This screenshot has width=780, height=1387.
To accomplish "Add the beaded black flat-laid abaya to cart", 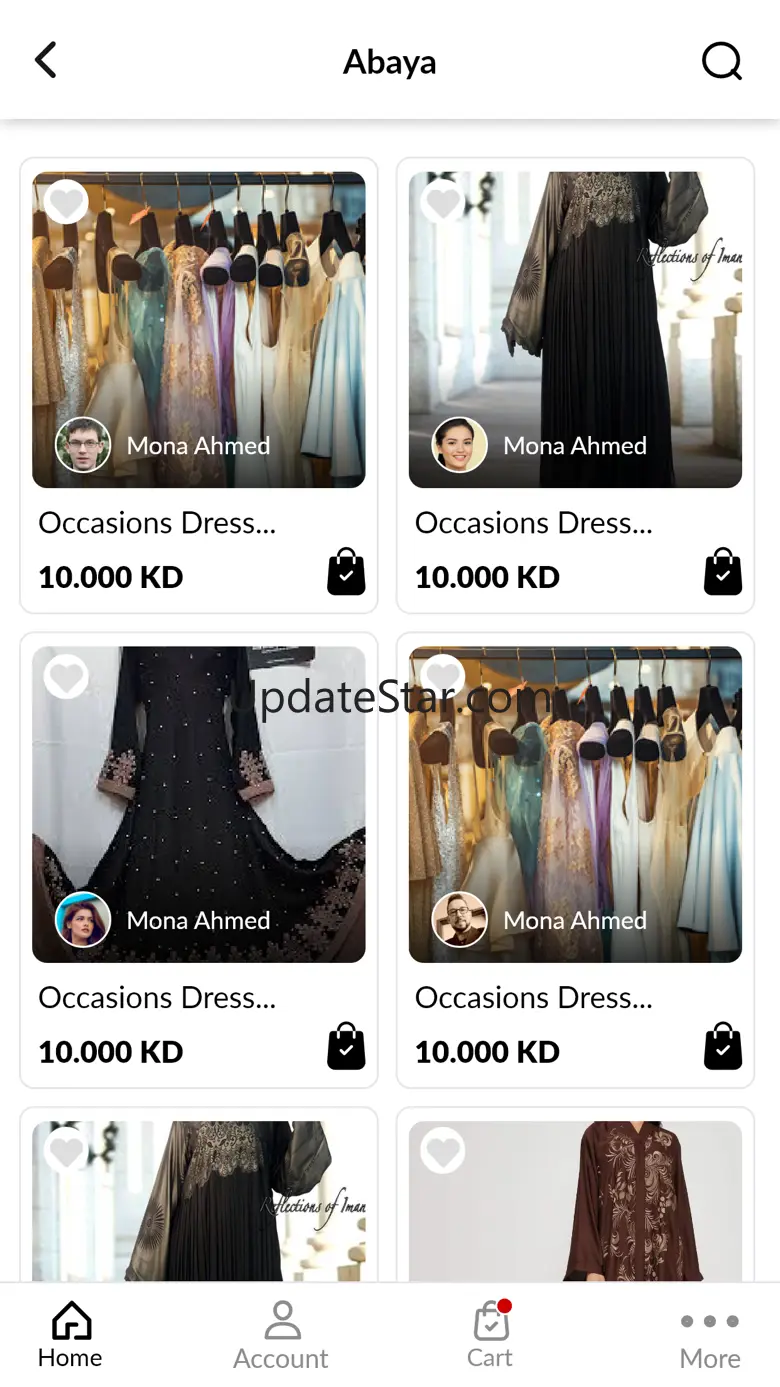I will (346, 1046).
